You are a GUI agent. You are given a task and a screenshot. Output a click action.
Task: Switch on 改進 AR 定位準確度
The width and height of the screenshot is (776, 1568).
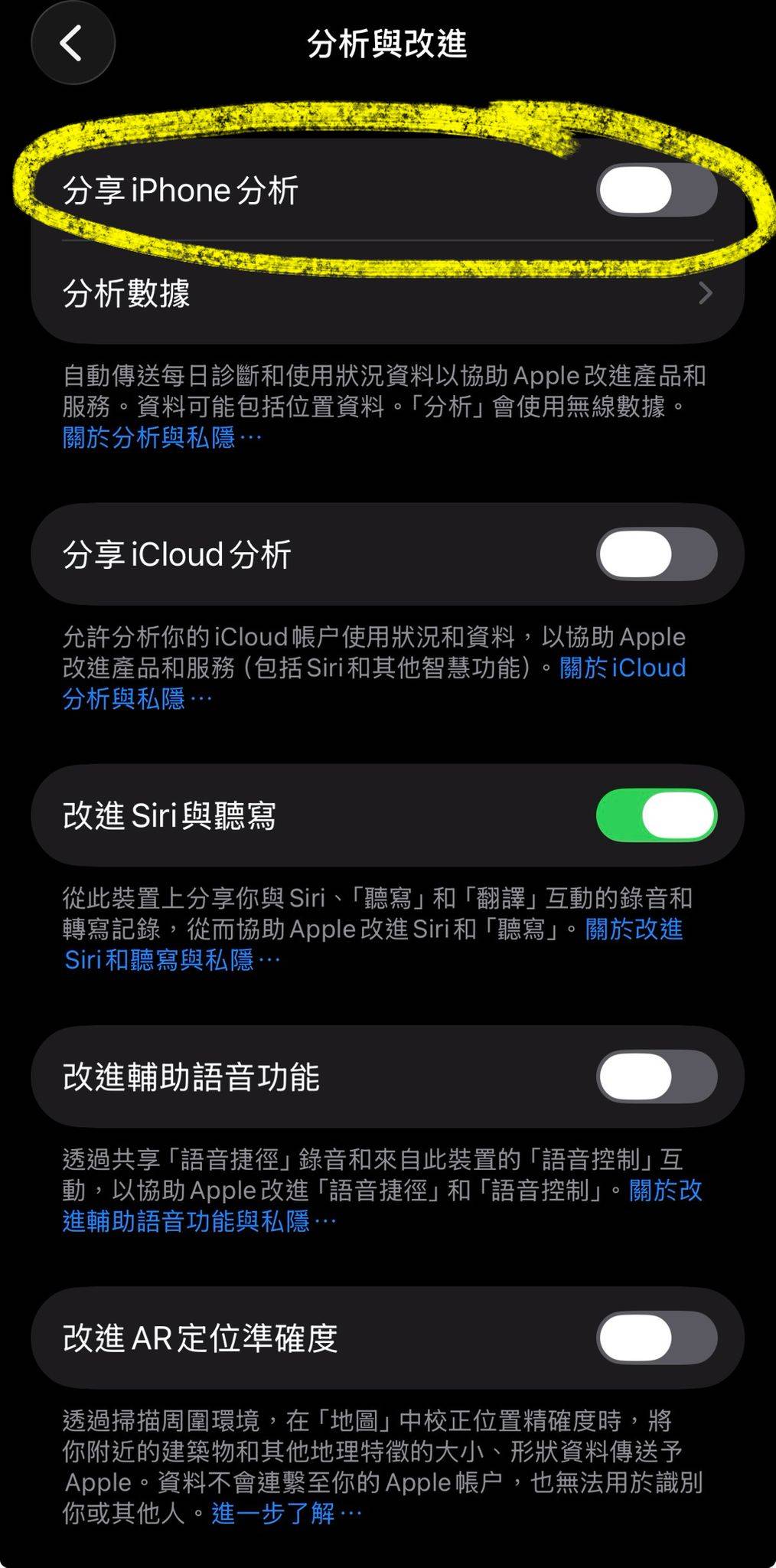pyautogui.click(x=656, y=1338)
